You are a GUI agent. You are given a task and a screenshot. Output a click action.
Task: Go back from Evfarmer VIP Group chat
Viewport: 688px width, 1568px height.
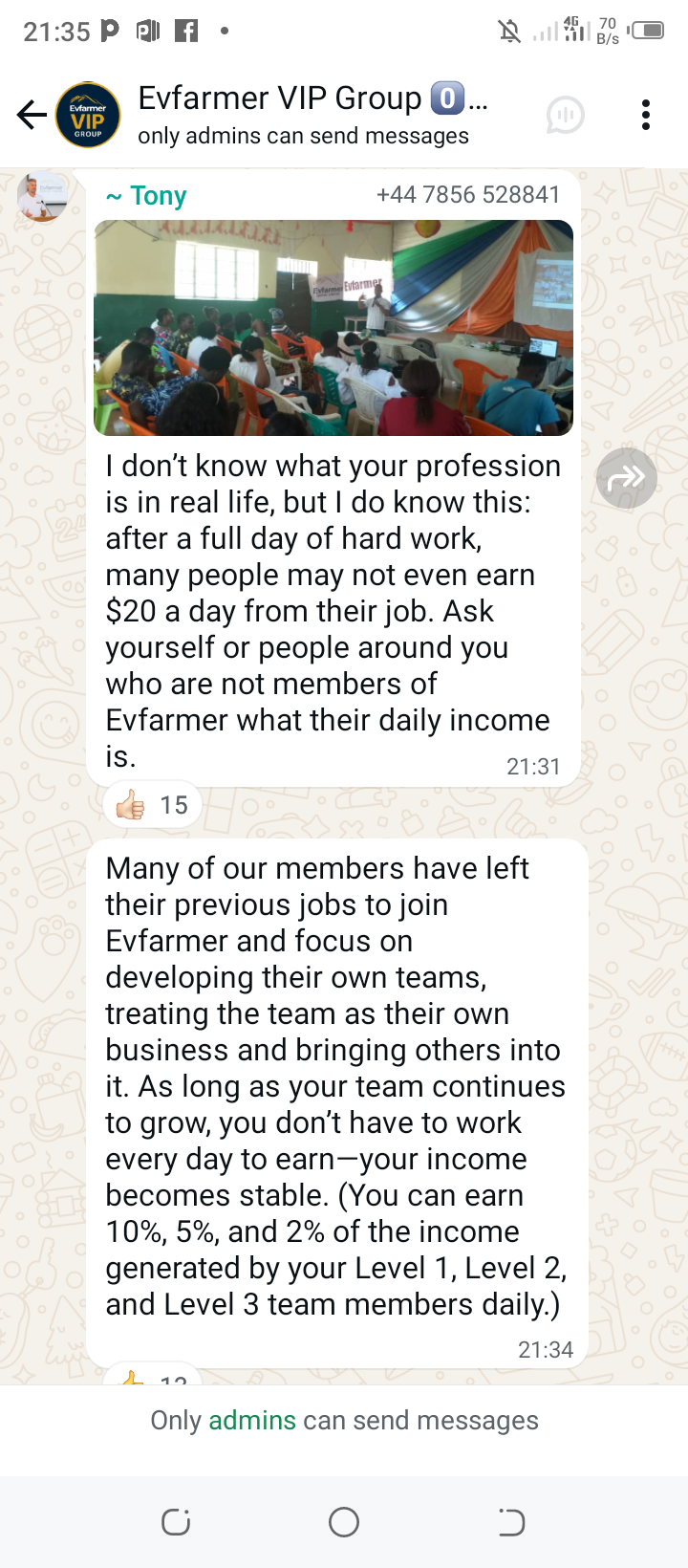click(x=32, y=116)
